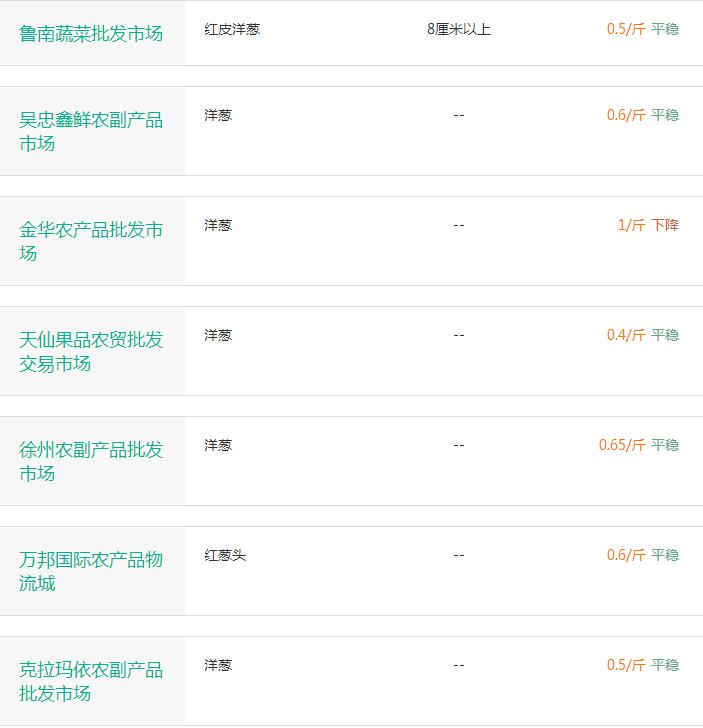Image resolution: width=703 pixels, height=728 pixels.
Task: View 金华农产品批发市场 market details
Action: coord(91,241)
